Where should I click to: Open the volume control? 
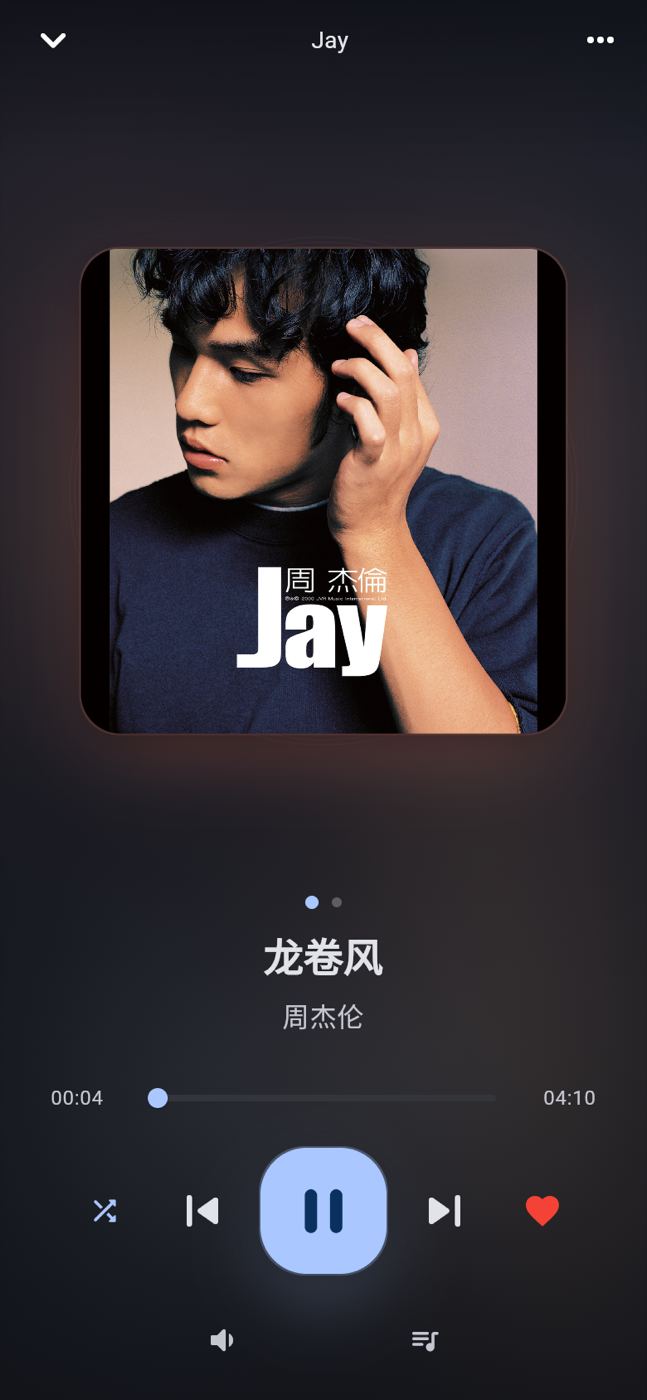point(222,1340)
